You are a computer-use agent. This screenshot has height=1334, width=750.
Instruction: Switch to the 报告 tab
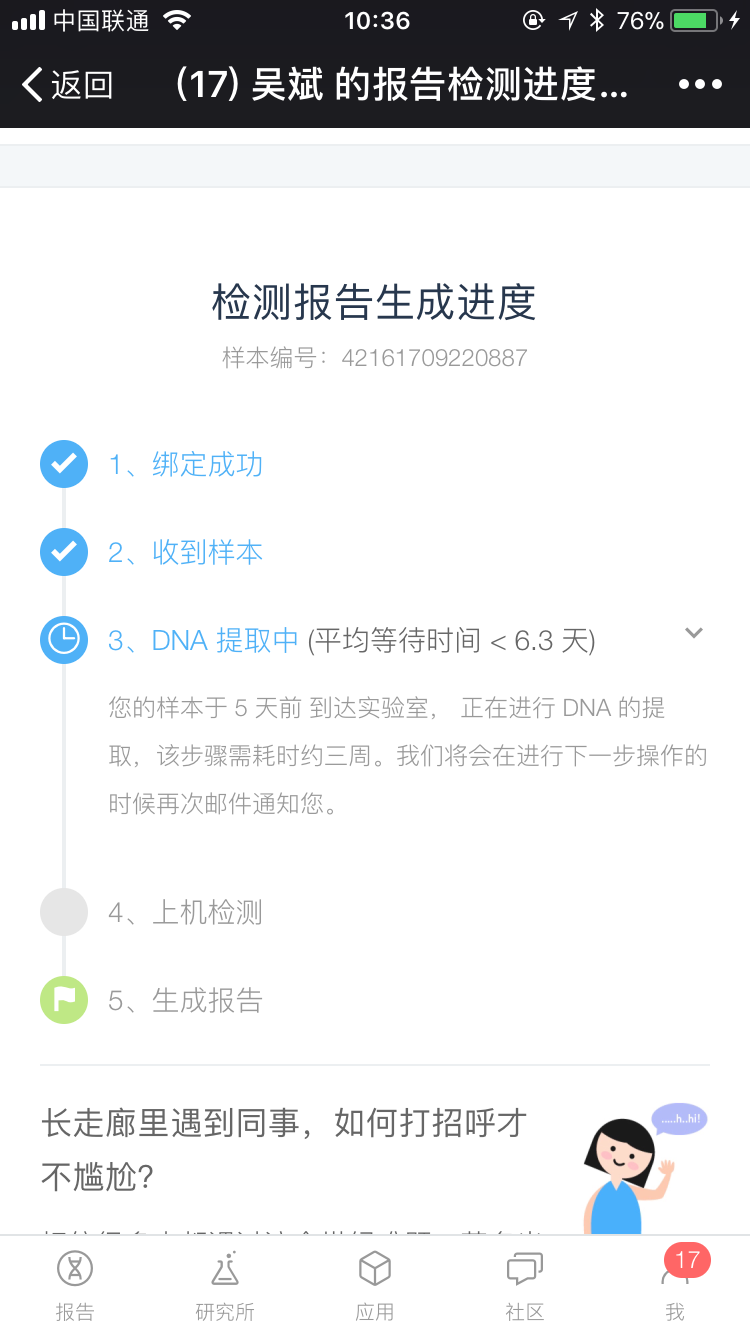click(75, 1285)
